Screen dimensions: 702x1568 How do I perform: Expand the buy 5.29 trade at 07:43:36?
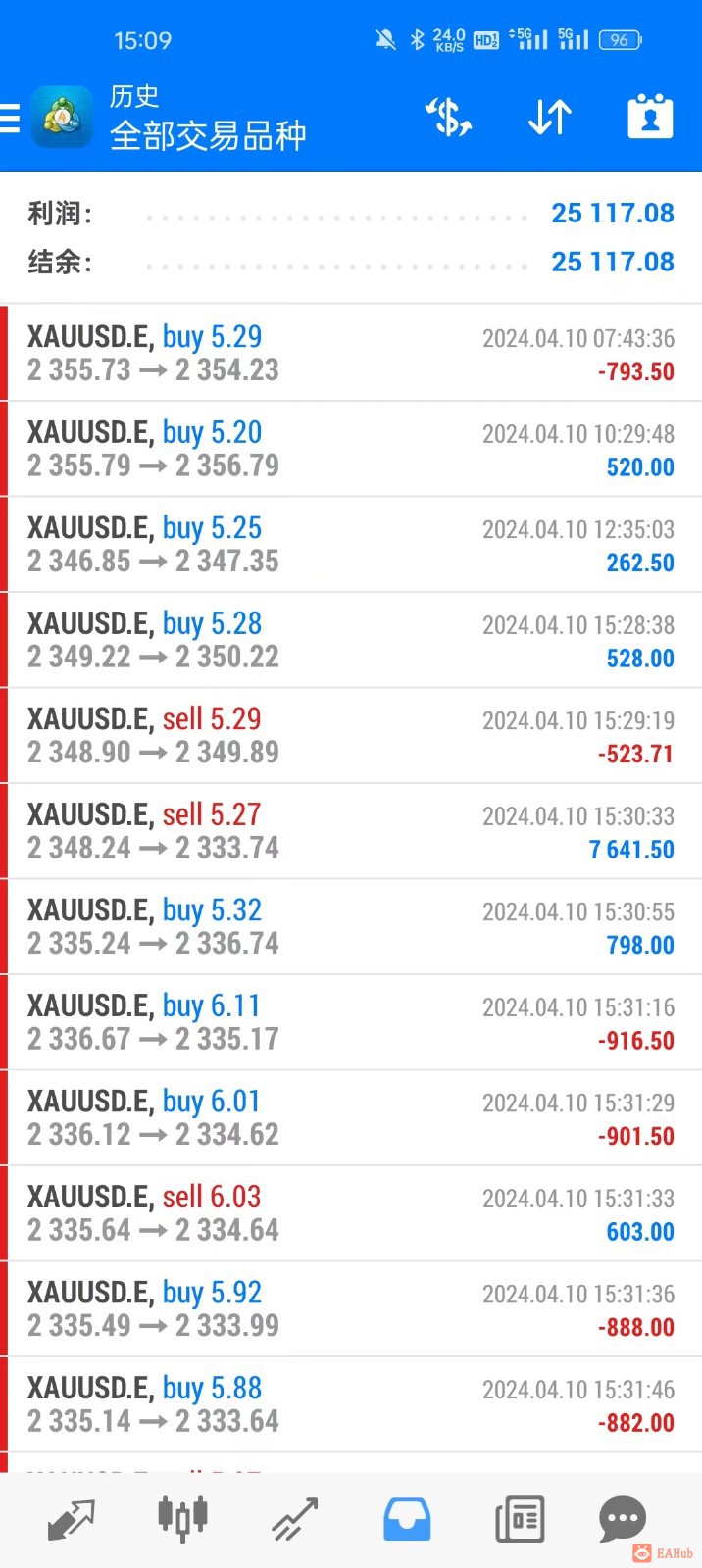pyautogui.click(x=351, y=353)
